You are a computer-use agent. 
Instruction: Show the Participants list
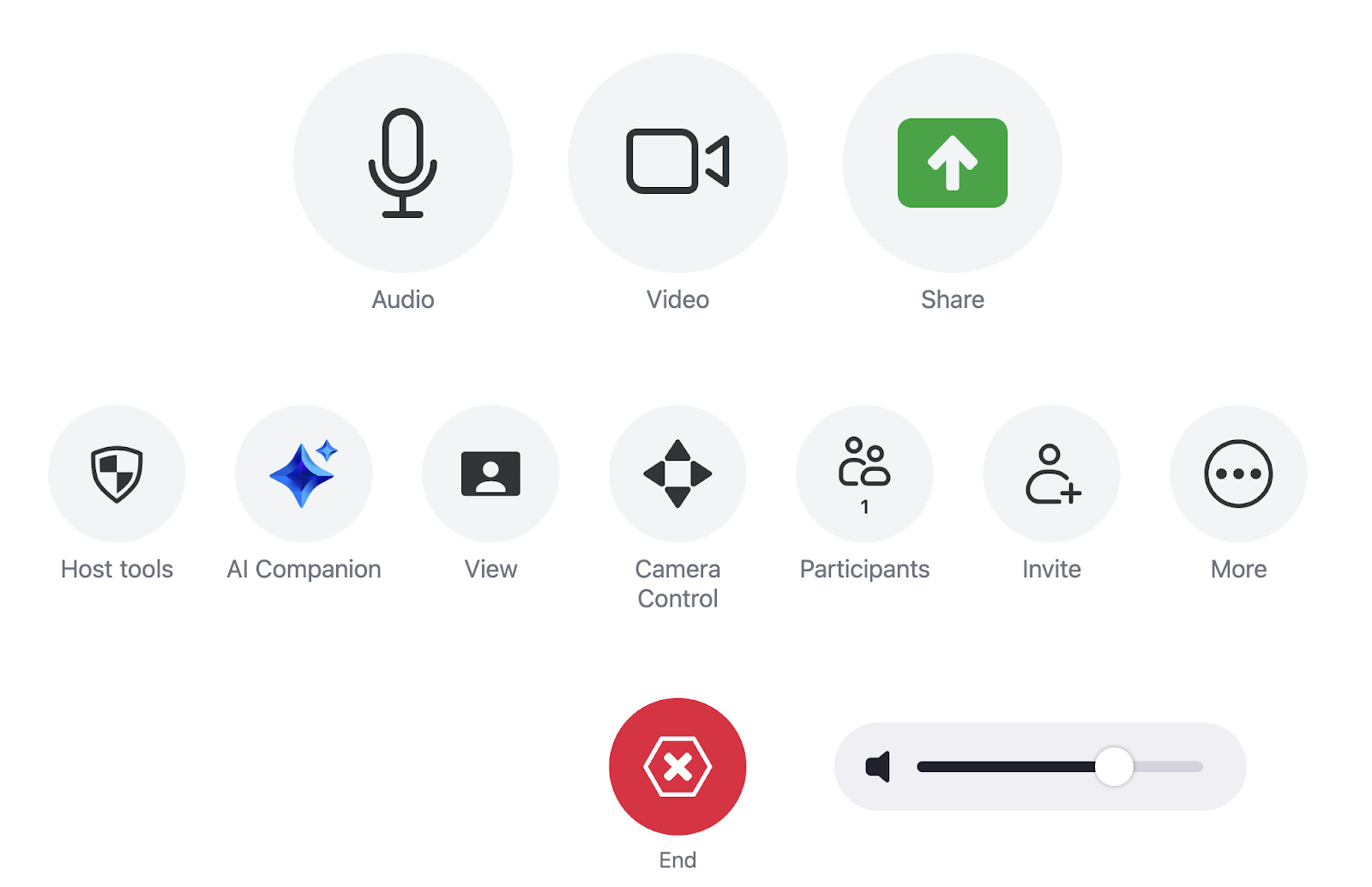tap(864, 474)
